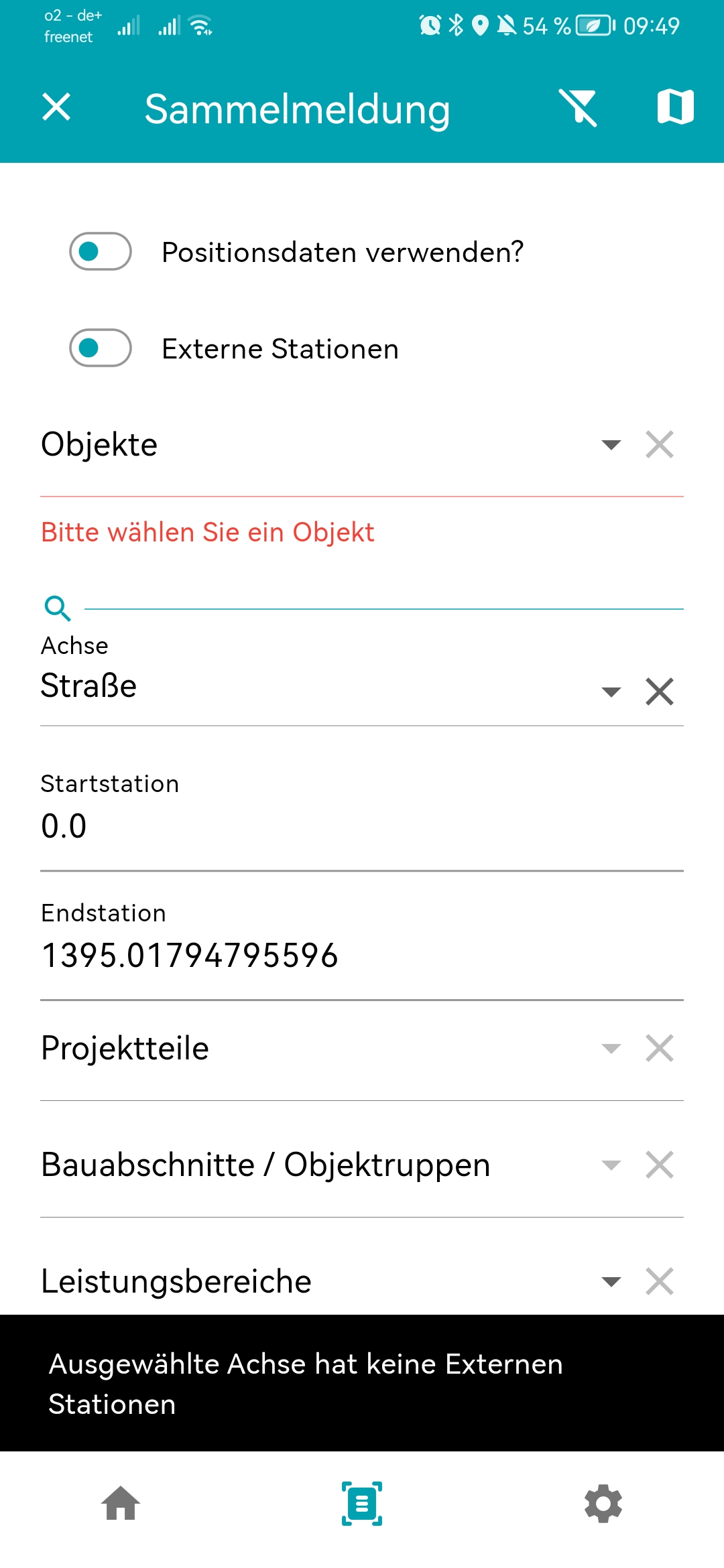Toggle Externe Stationen switch
Viewport: 724px width, 1568px height.
point(101,348)
